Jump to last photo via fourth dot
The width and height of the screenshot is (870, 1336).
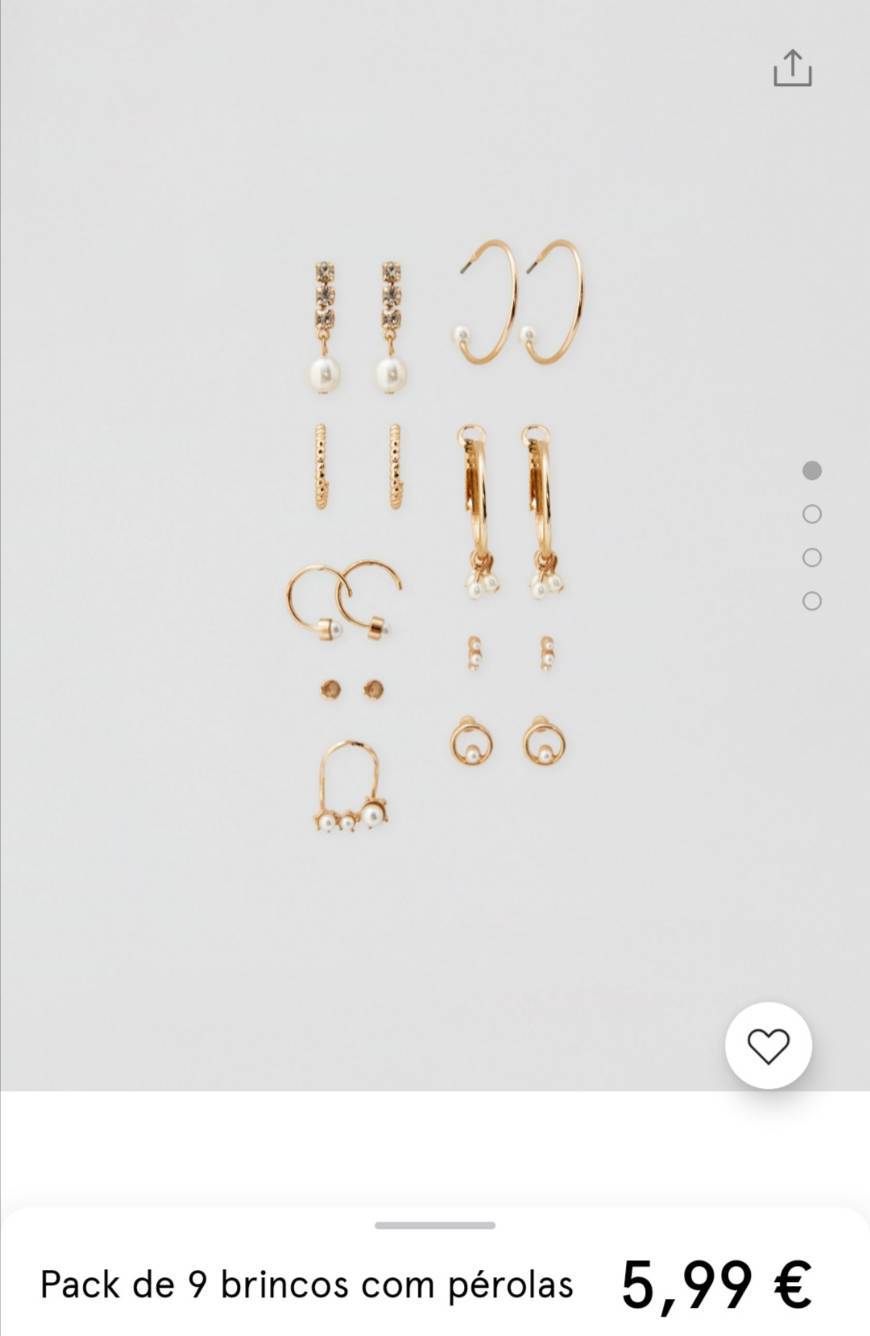coord(813,601)
